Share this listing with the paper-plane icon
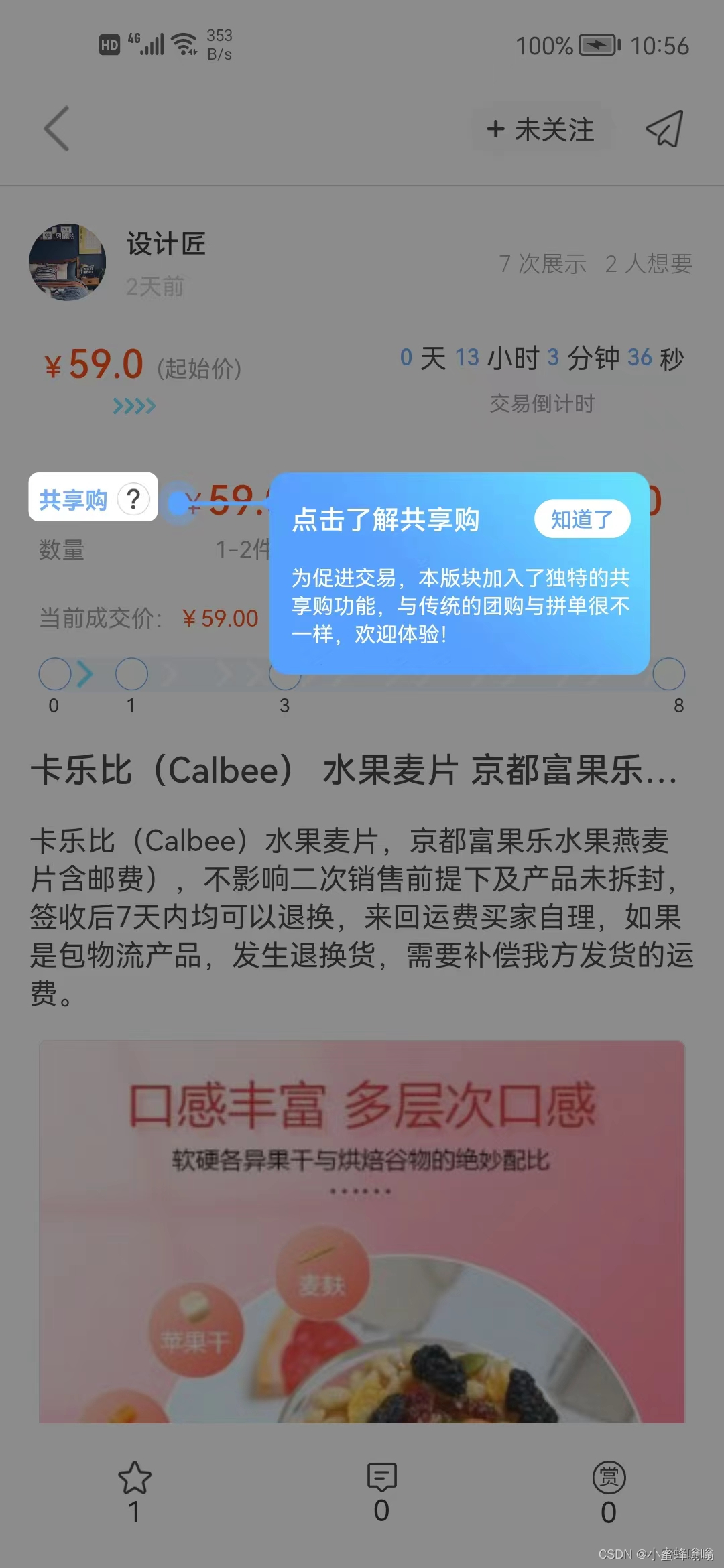Image resolution: width=724 pixels, height=1568 pixels. point(664,129)
